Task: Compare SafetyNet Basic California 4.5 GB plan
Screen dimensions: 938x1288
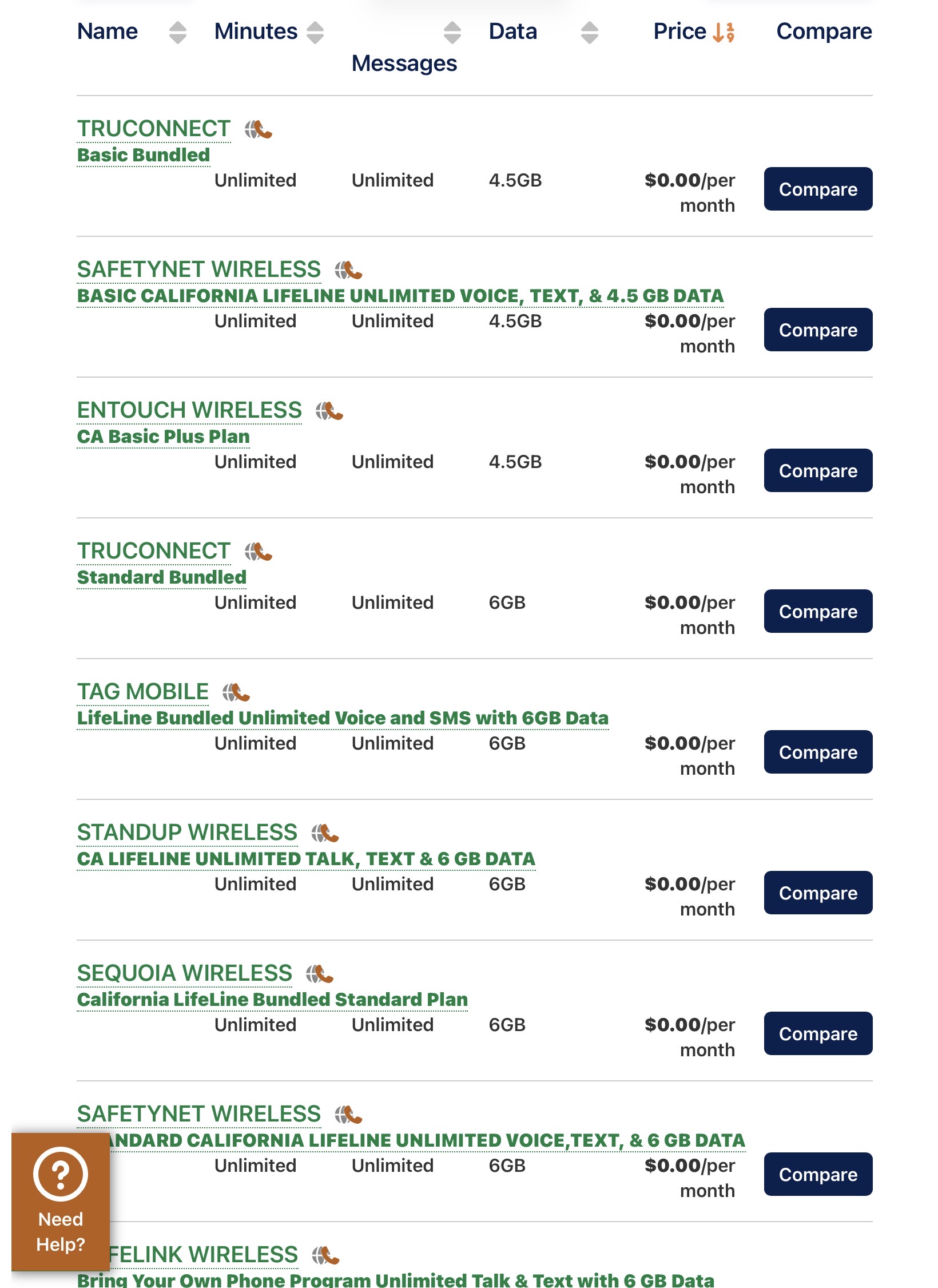Action: pos(817,330)
